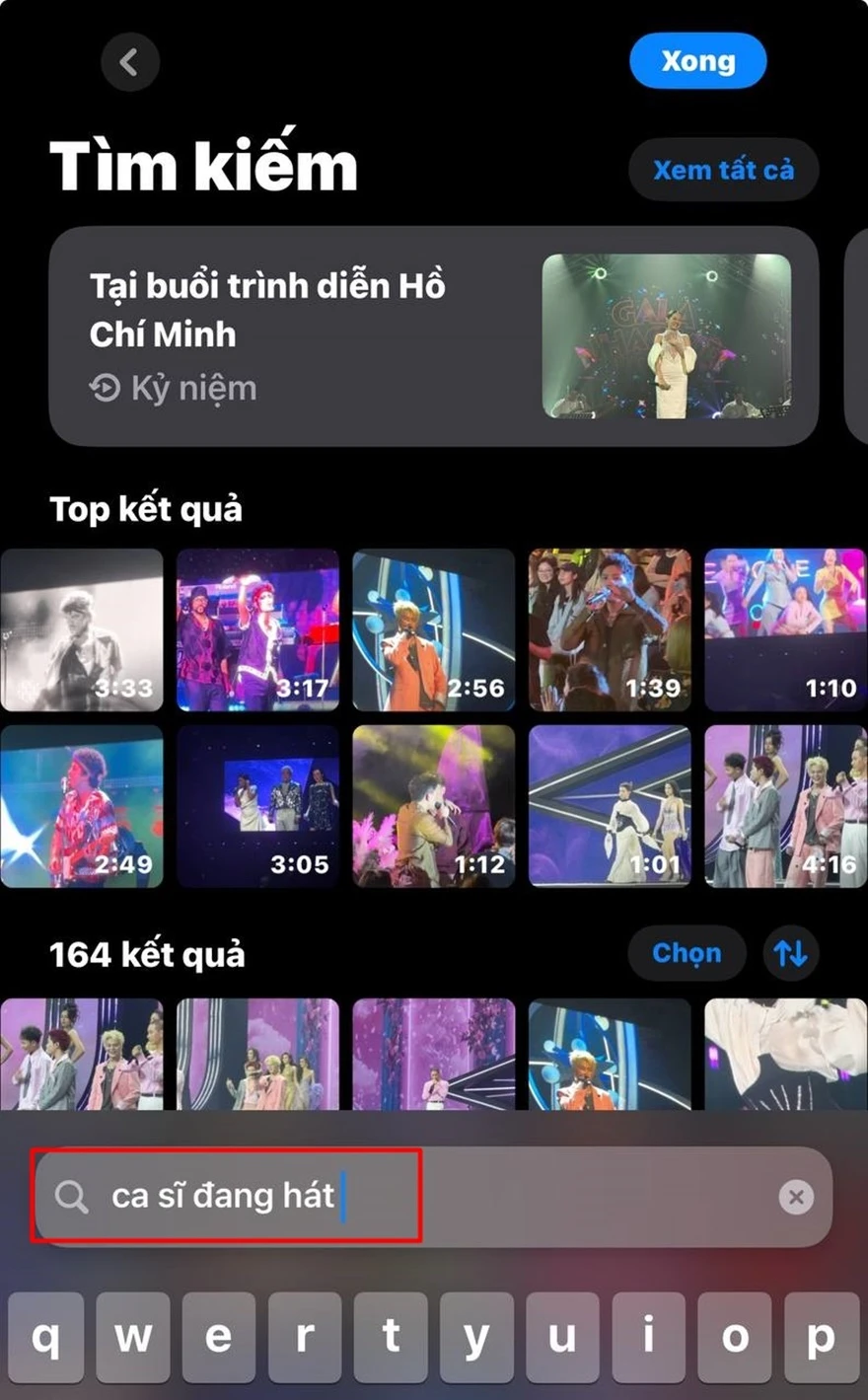The height and width of the screenshot is (1400, 868).
Task: Select the 4:16 video in top results
Action: pyautogui.click(x=784, y=806)
